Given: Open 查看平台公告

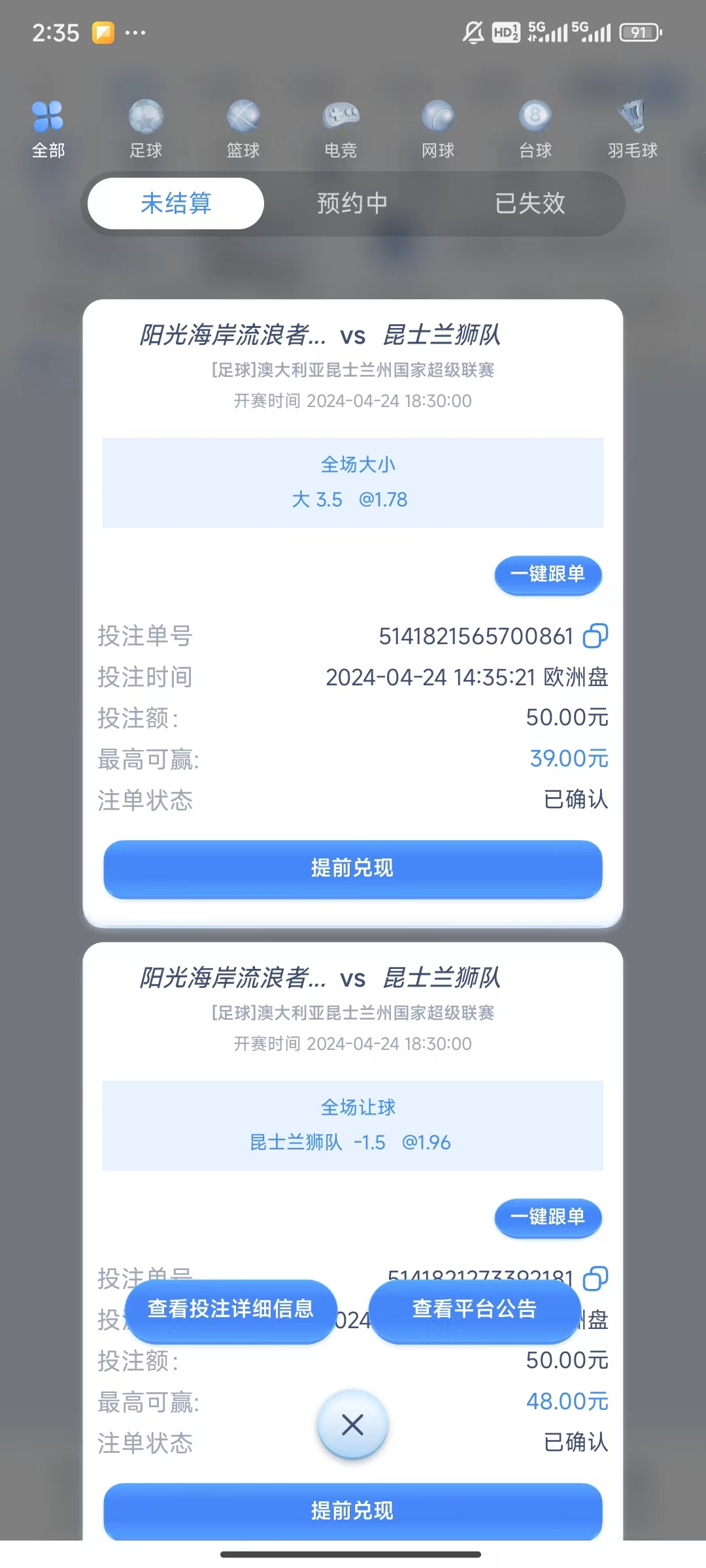Looking at the screenshot, I should tap(475, 1309).
